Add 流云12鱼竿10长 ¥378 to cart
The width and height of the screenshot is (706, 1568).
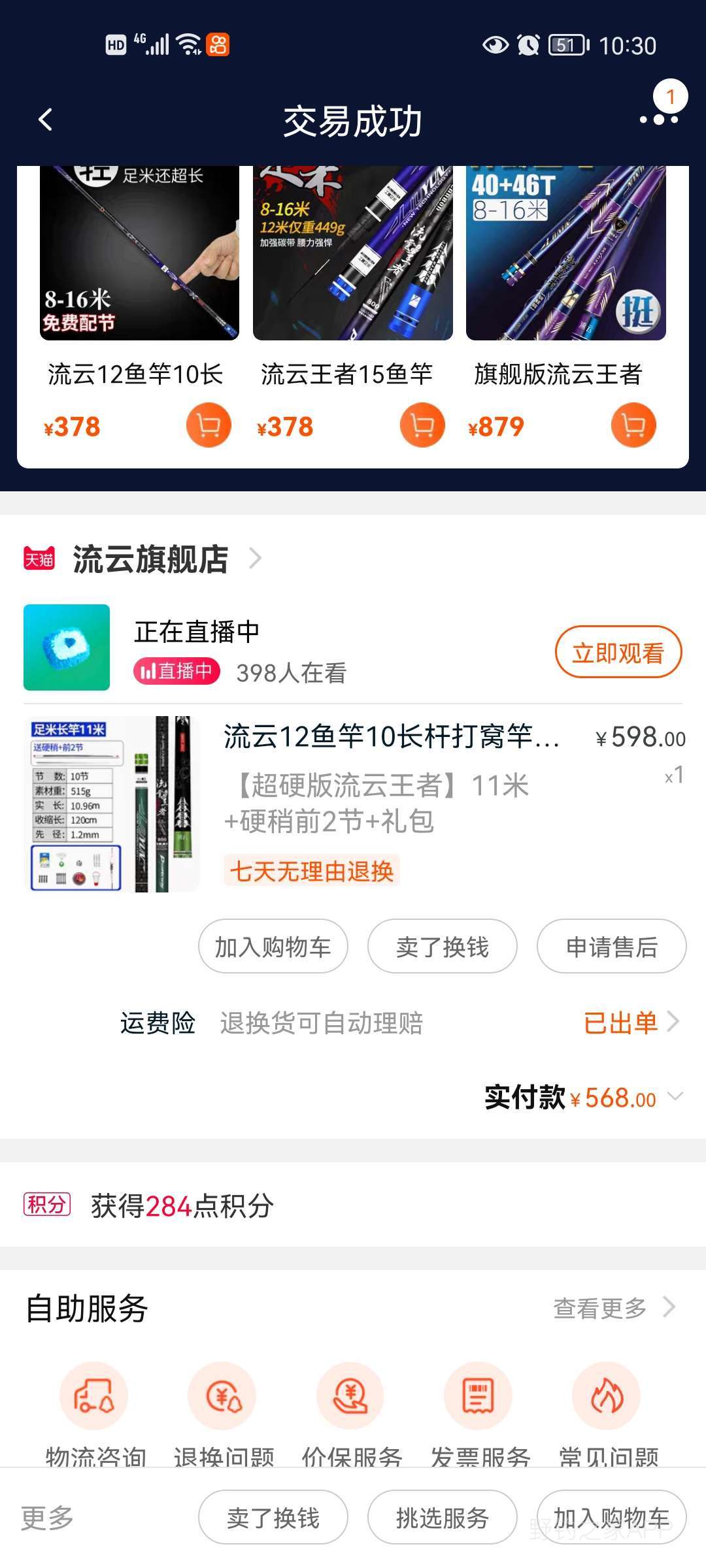point(209,426)
